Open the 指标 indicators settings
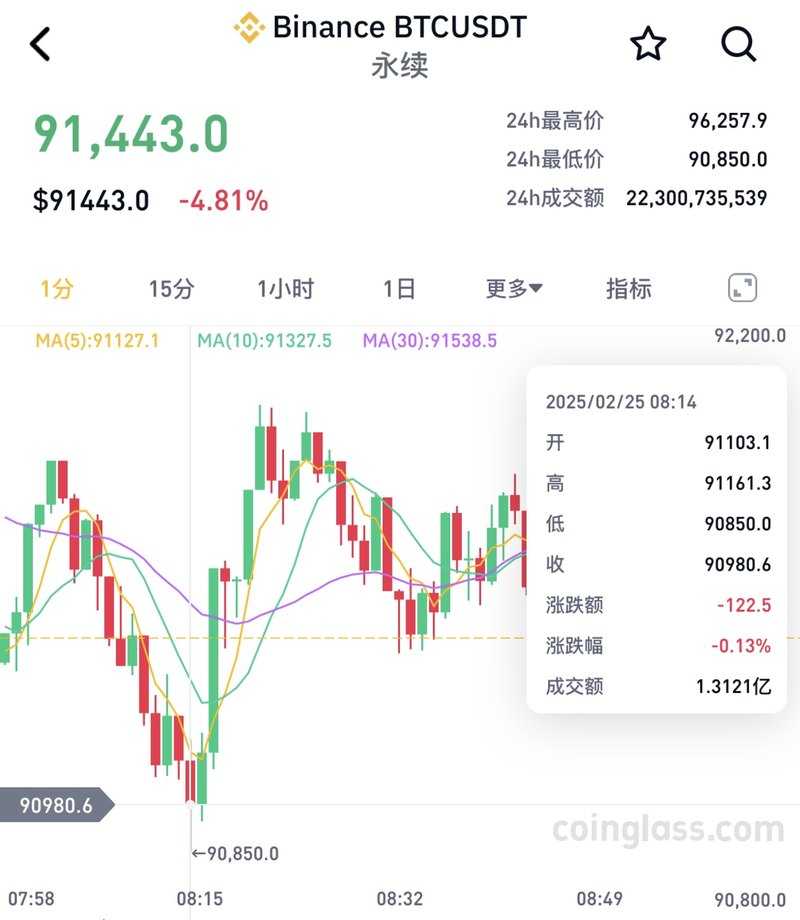The image size is (800, 920). (x=629, y=289)
